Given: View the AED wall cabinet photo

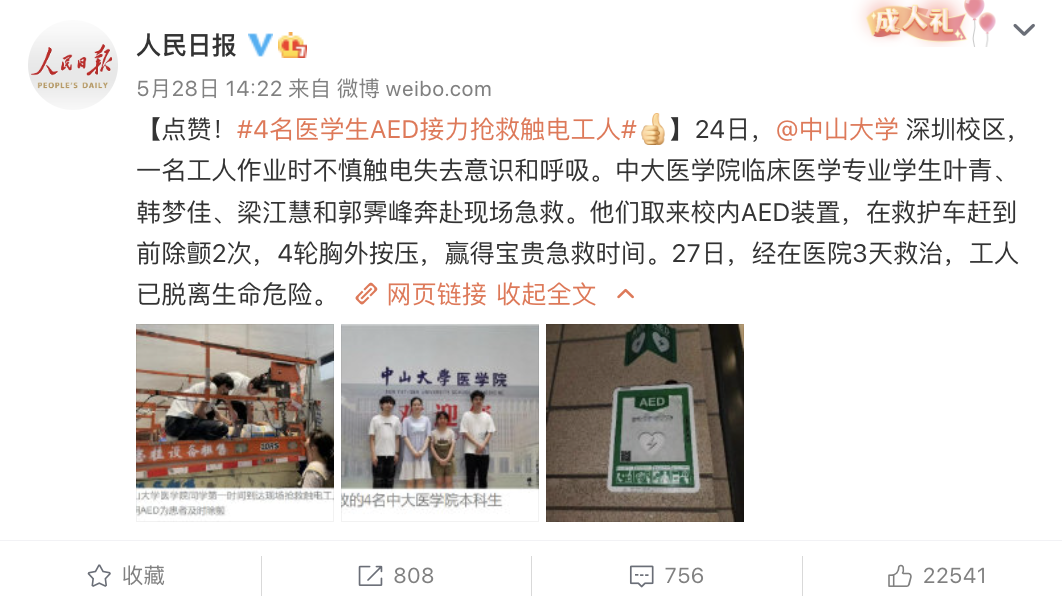Looking at the screenshot, I should [645, 422].
